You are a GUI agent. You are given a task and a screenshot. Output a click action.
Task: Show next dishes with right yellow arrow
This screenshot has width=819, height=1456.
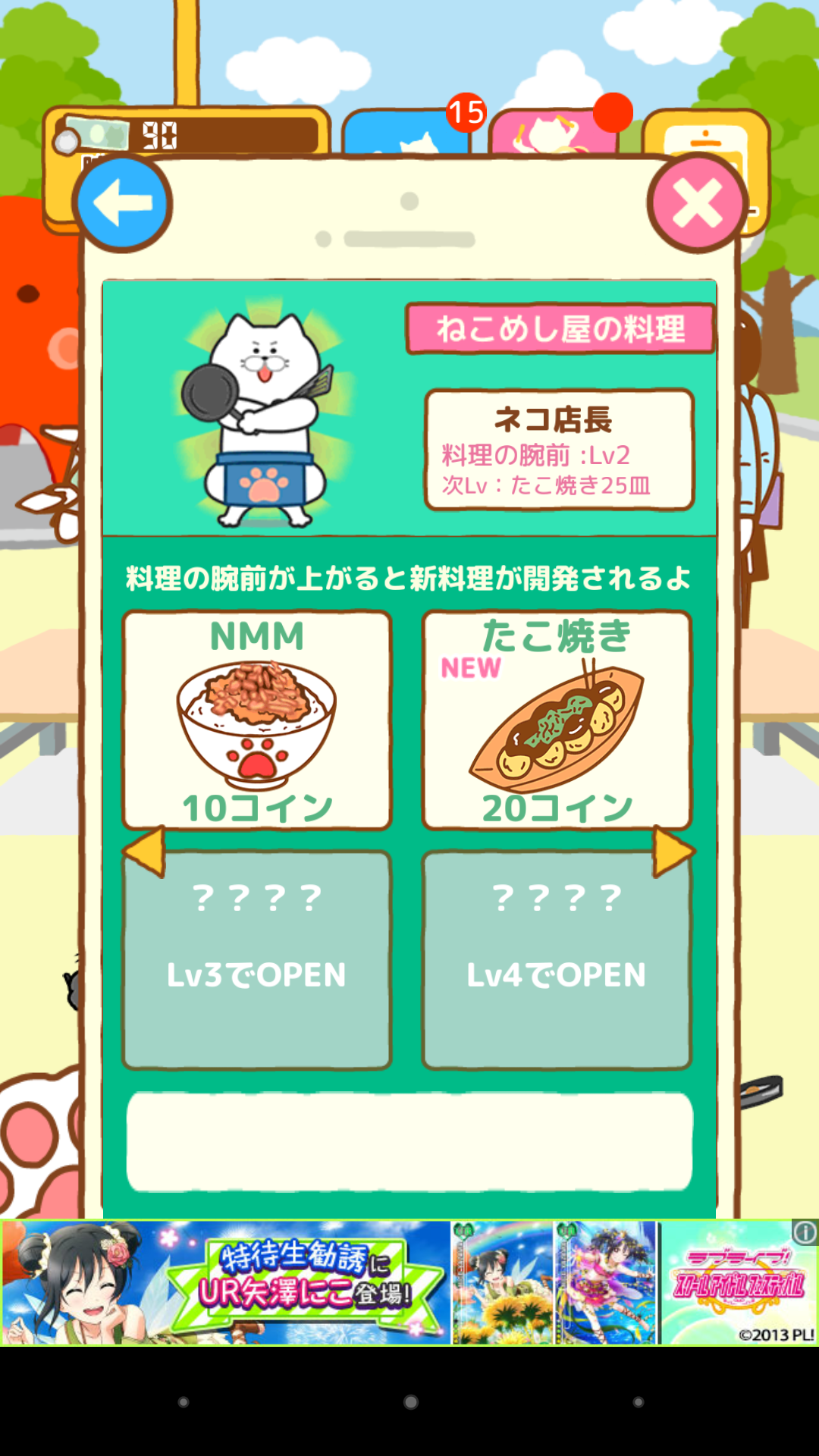672,852
